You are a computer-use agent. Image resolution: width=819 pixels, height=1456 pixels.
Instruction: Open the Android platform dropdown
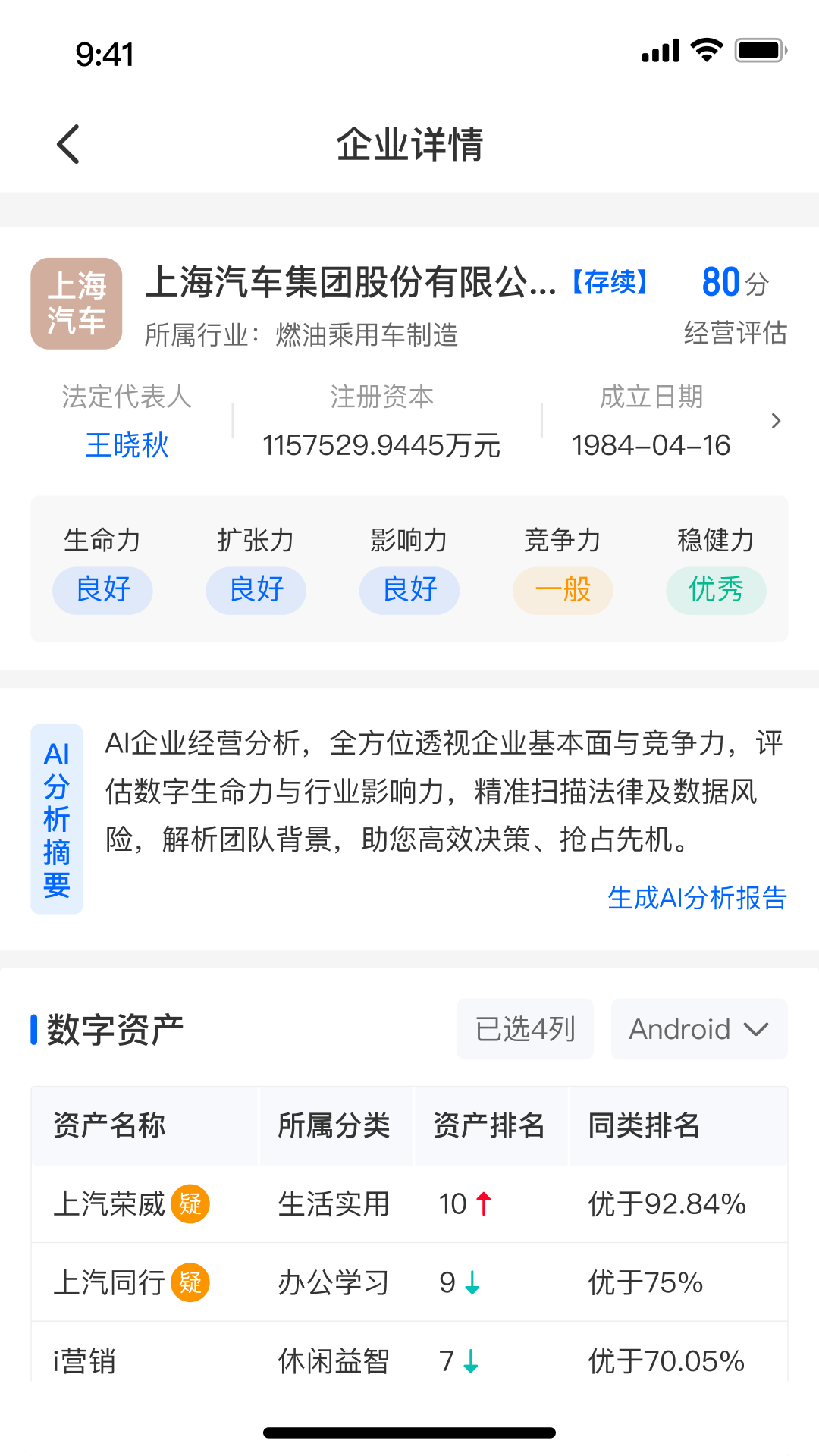pyautogui.click(x=698, y=1029)
